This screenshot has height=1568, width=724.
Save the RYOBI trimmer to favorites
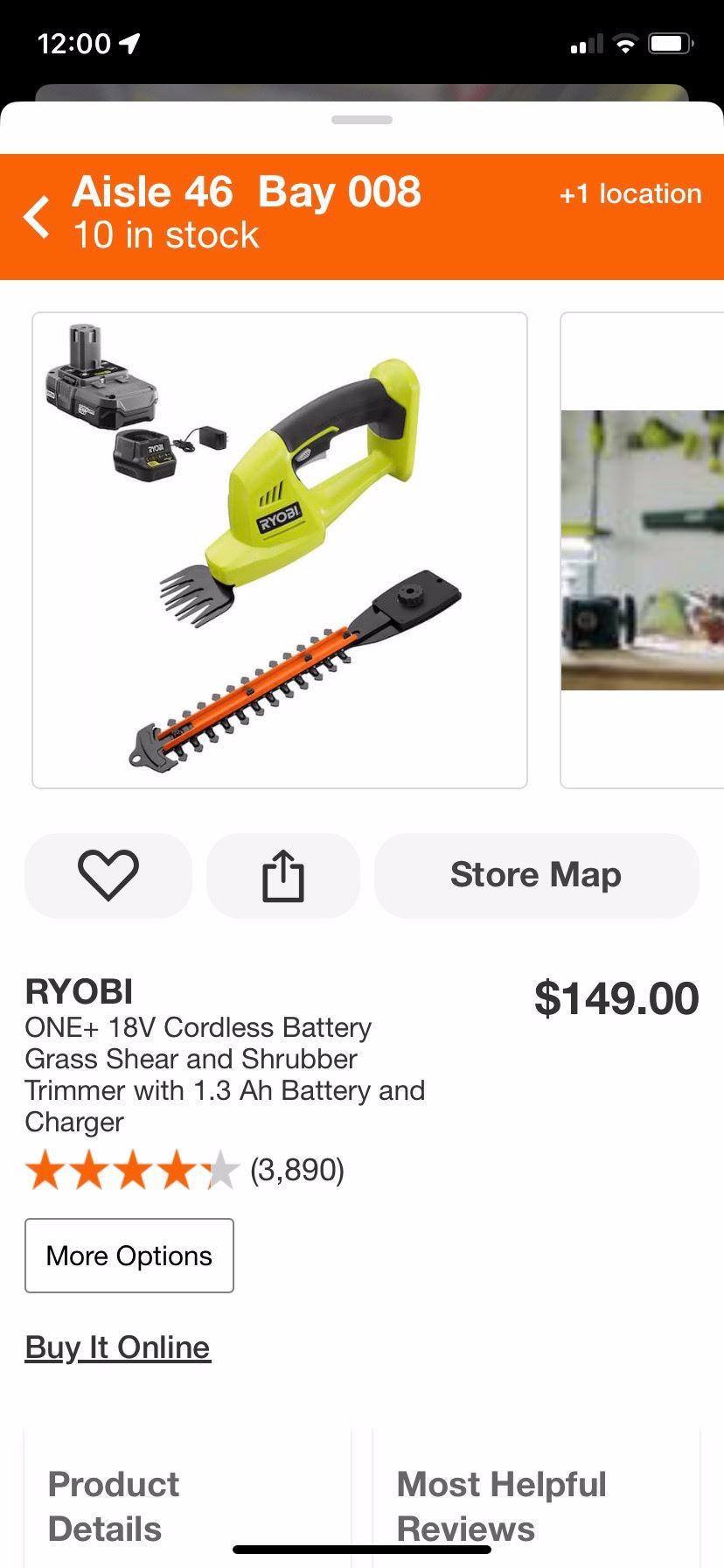point(108,875)
